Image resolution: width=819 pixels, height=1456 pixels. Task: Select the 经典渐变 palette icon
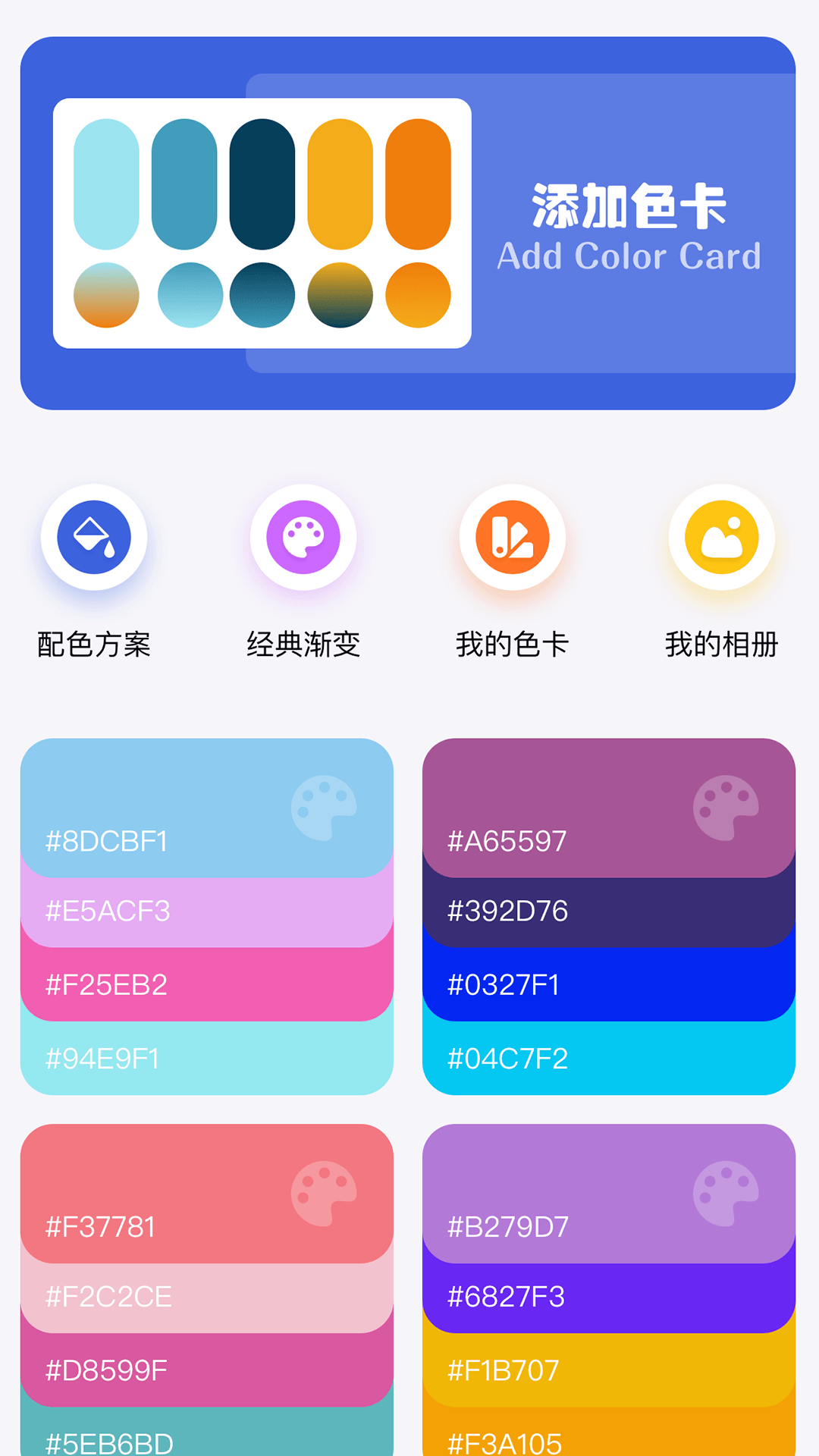point(303,537)
